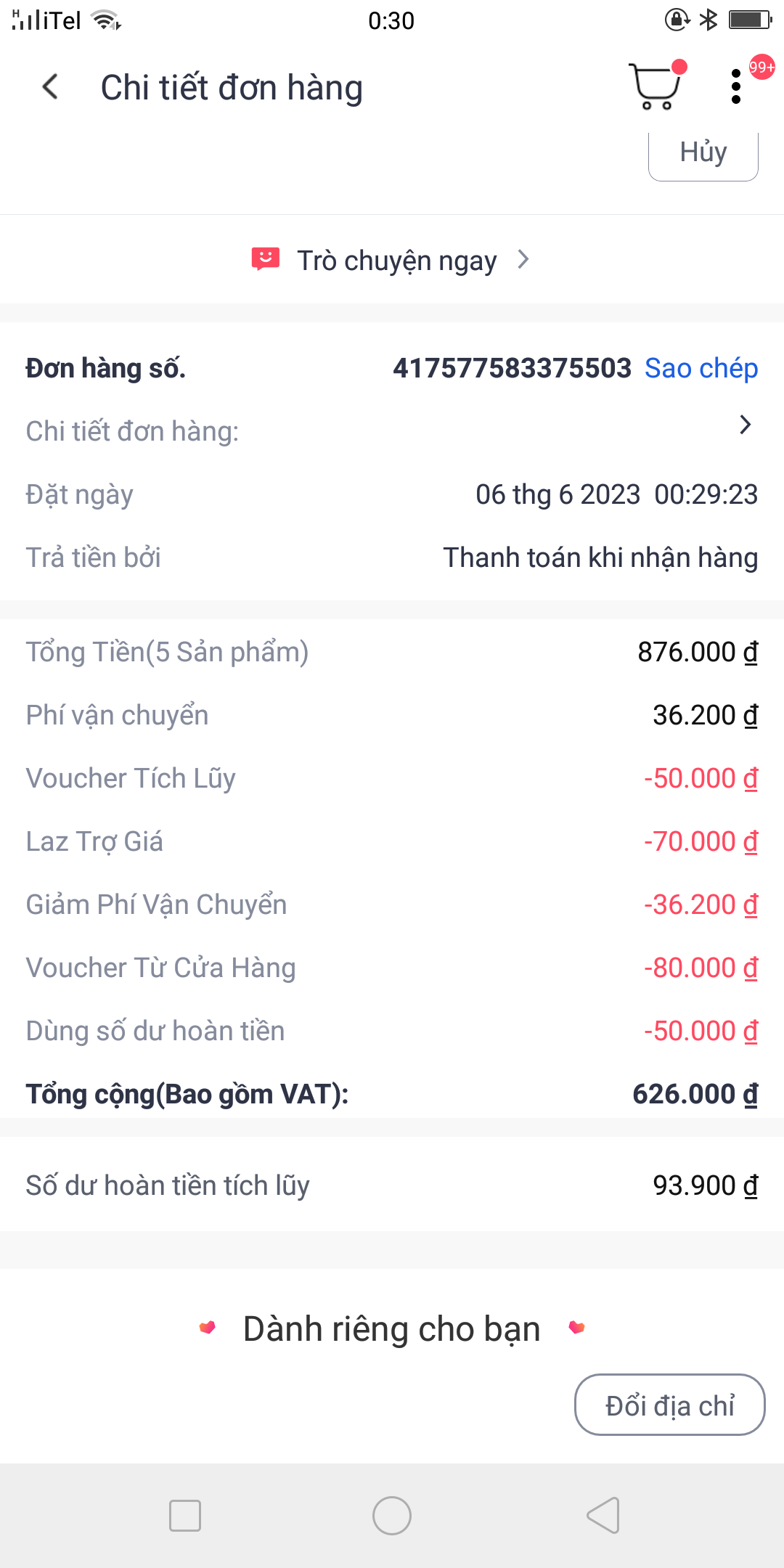Tap the Hủy button to cancel order

pyautogui.click(x=703, y=154)
